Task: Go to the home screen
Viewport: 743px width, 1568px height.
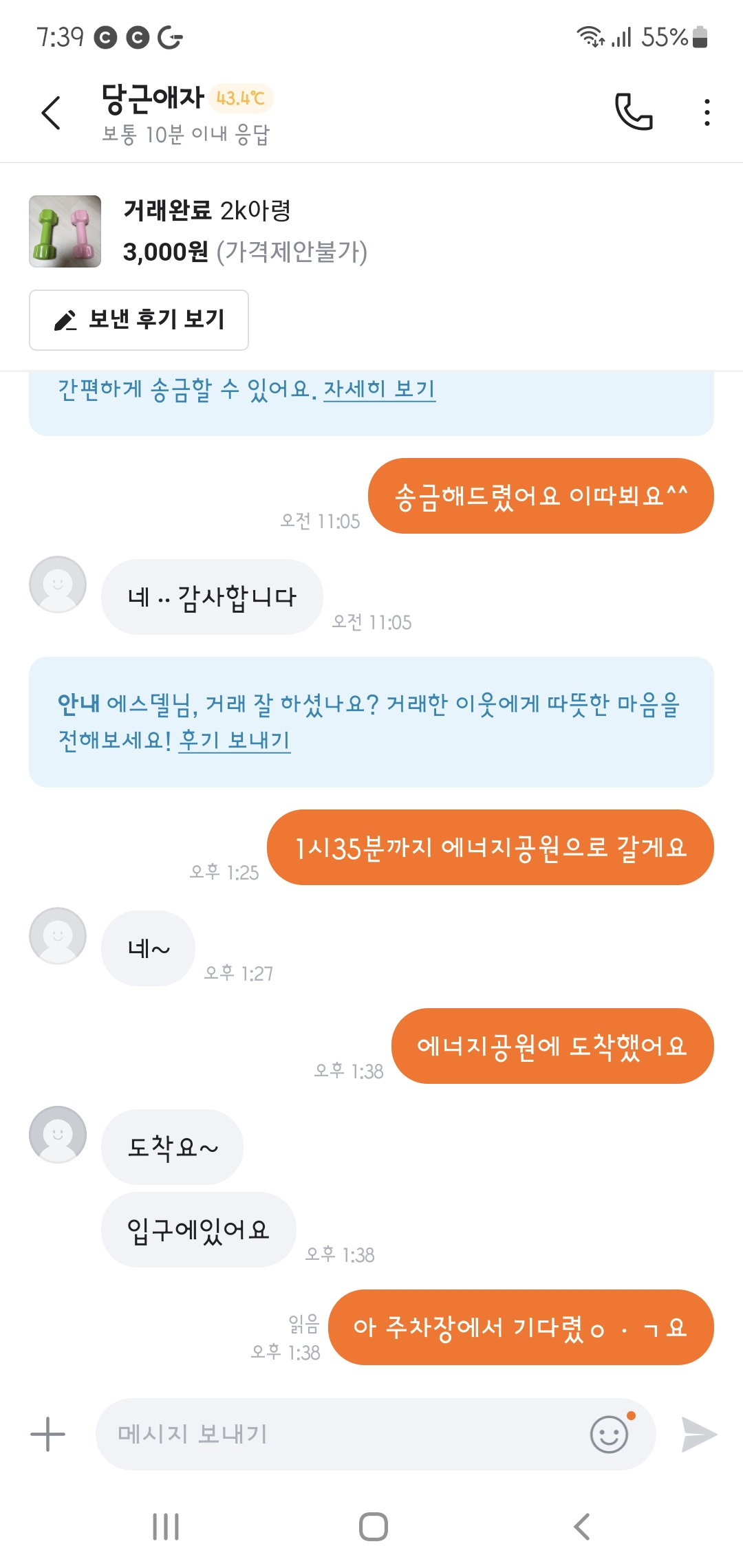Action: [x=374, y=1527]
